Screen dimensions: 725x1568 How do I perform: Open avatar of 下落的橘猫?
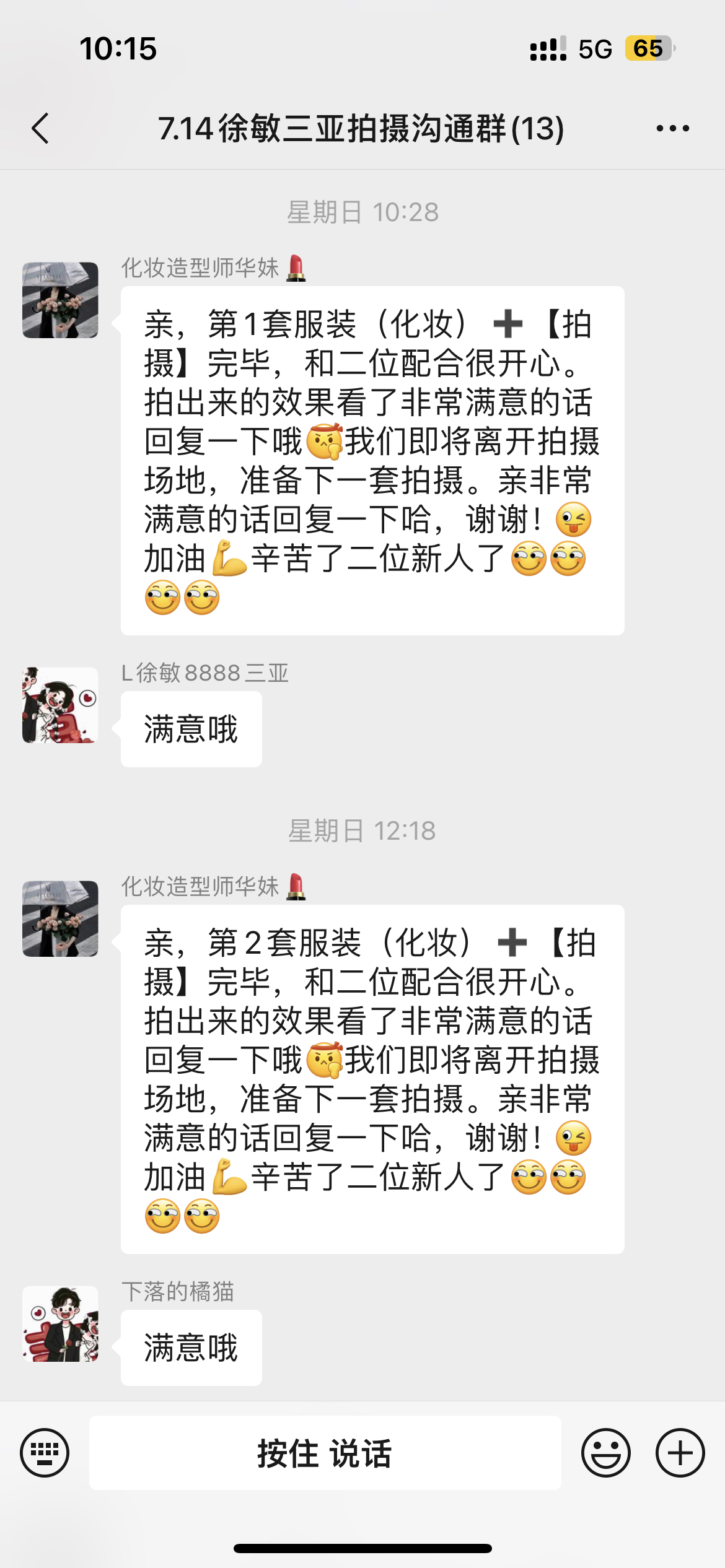tap(60, 1323)
